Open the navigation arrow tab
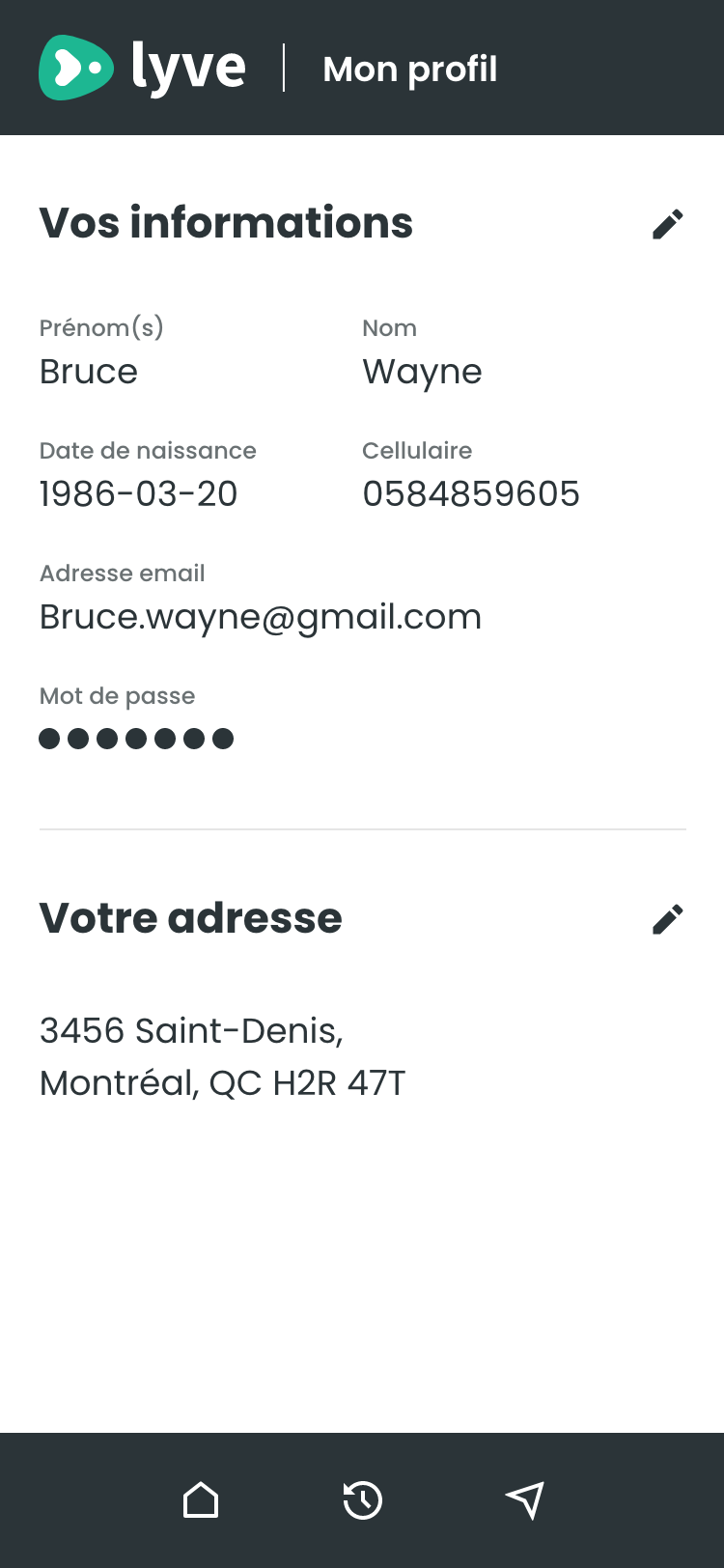724x1568 pixels. tap(525, 1500)
